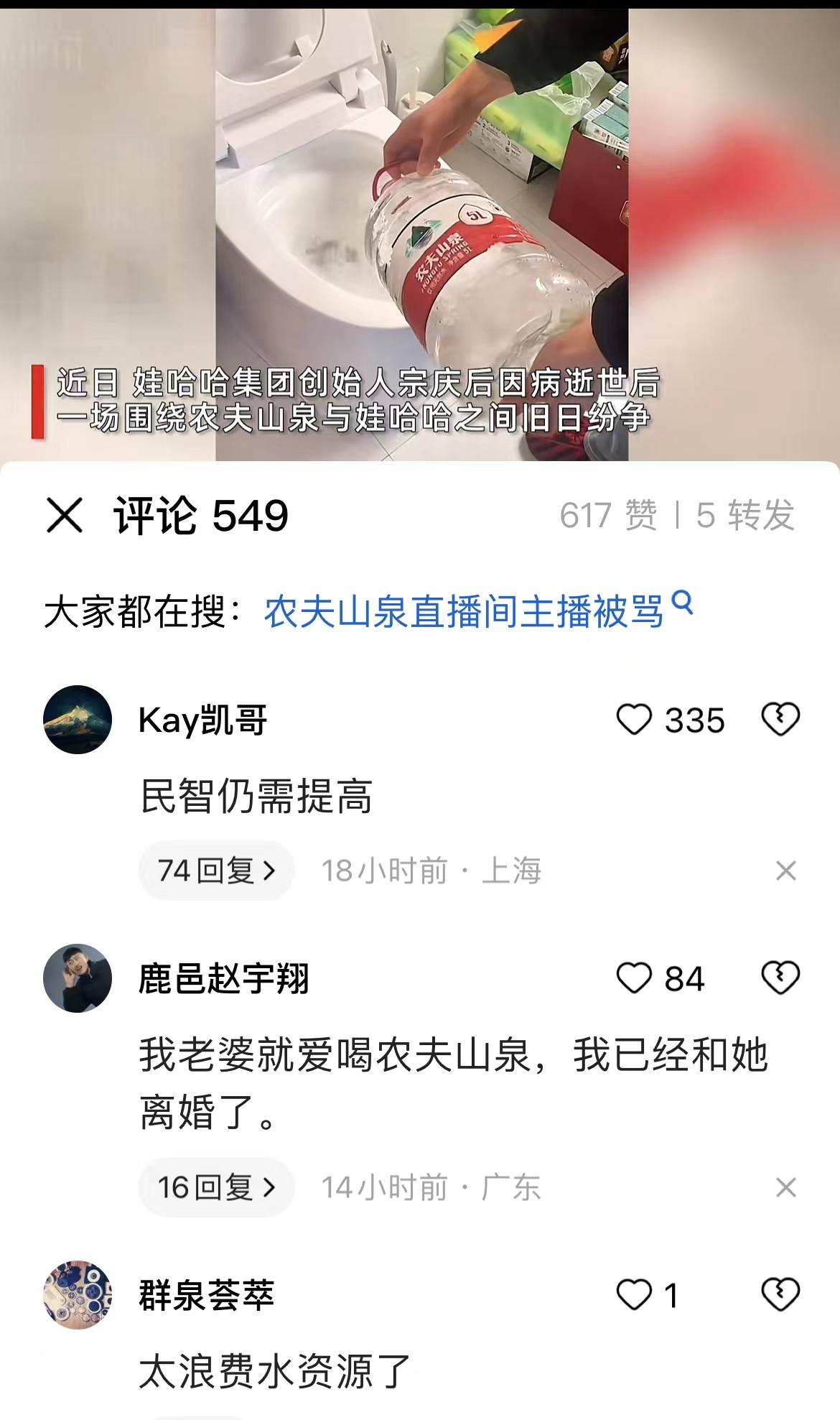Dismiss Kay凯哥's comment with the X

click(x=786, y=871)
